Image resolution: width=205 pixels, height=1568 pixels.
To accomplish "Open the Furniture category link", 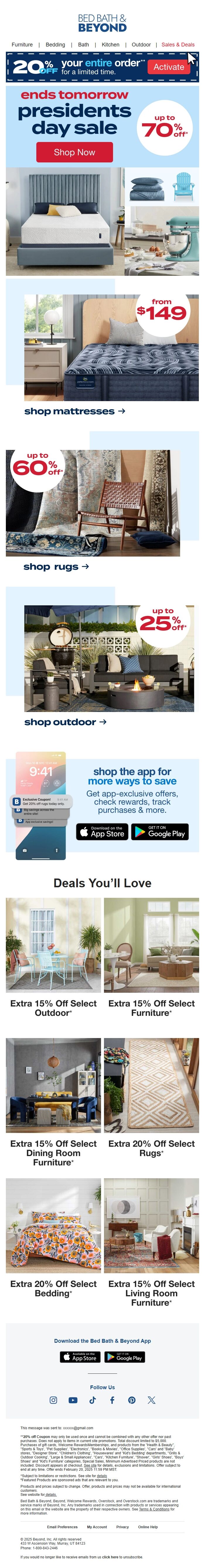I will point(22,44).
